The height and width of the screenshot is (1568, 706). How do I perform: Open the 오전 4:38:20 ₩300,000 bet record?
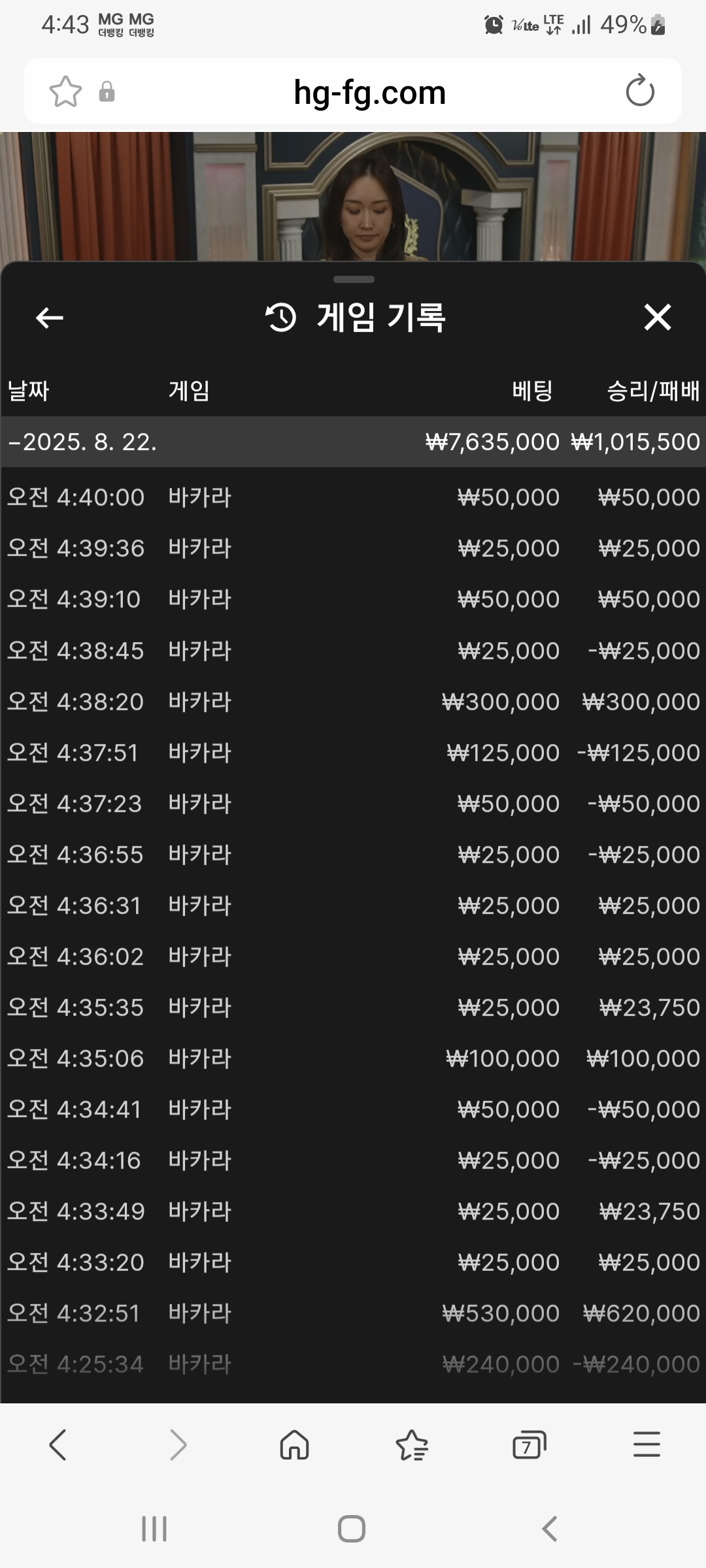[353, 702]
